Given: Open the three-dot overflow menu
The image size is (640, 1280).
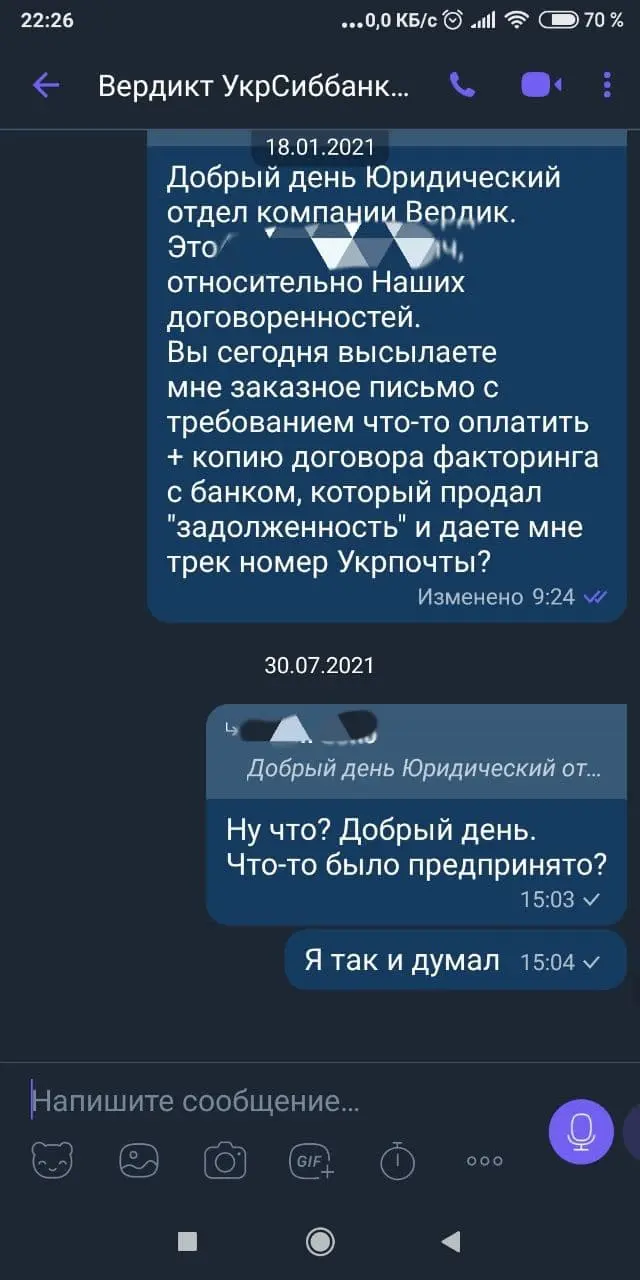Looking at the screenshot, I should (607, 86).
